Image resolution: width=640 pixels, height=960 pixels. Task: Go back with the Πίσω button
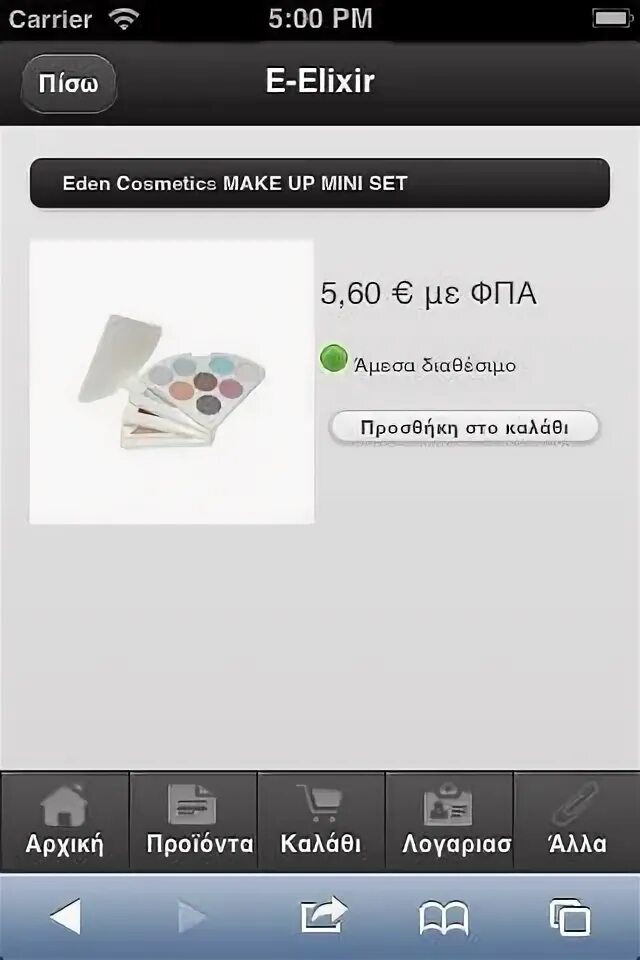68,83
